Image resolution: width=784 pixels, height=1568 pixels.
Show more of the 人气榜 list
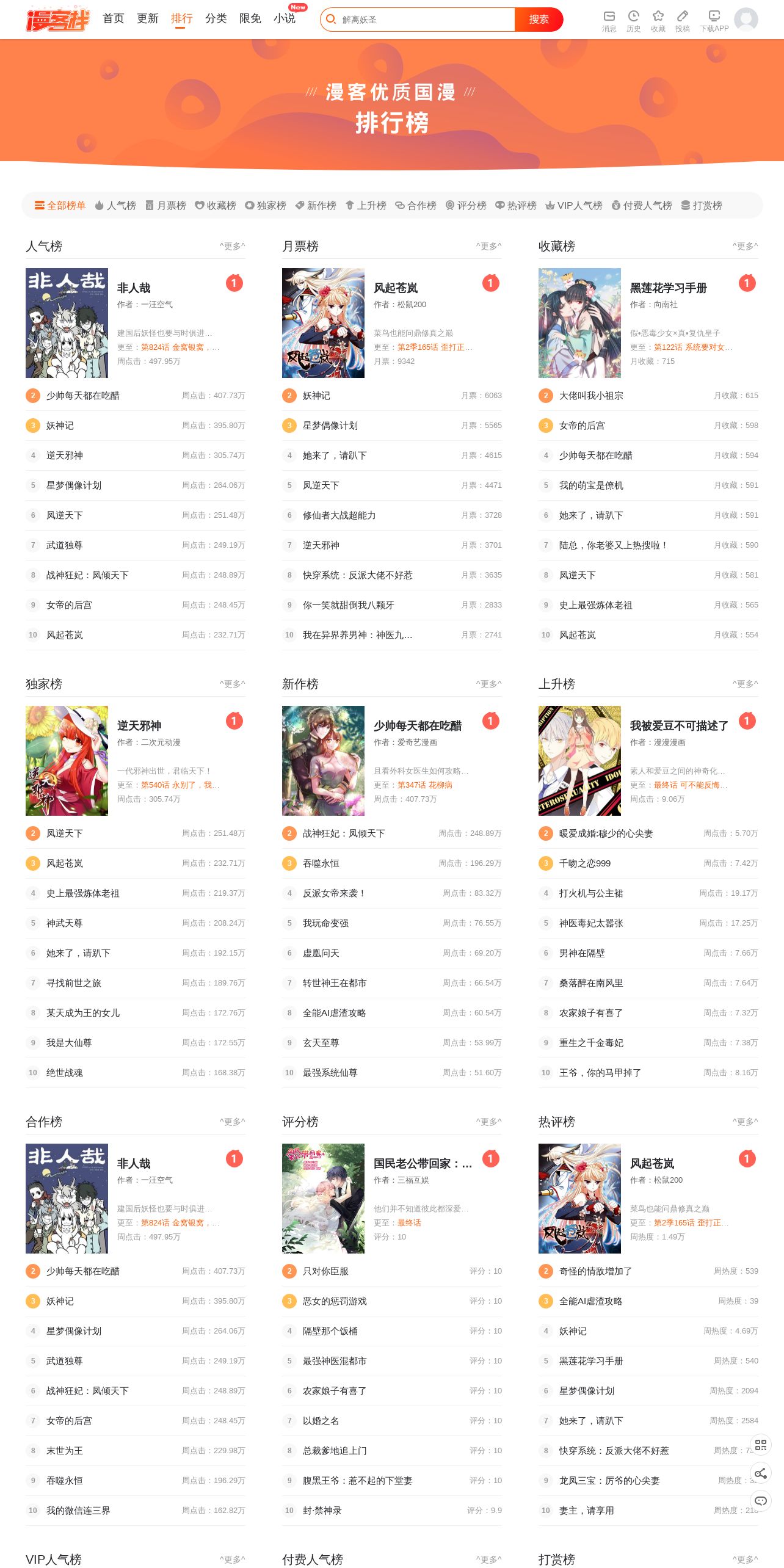pyautogui.click(x=232, y=246)
